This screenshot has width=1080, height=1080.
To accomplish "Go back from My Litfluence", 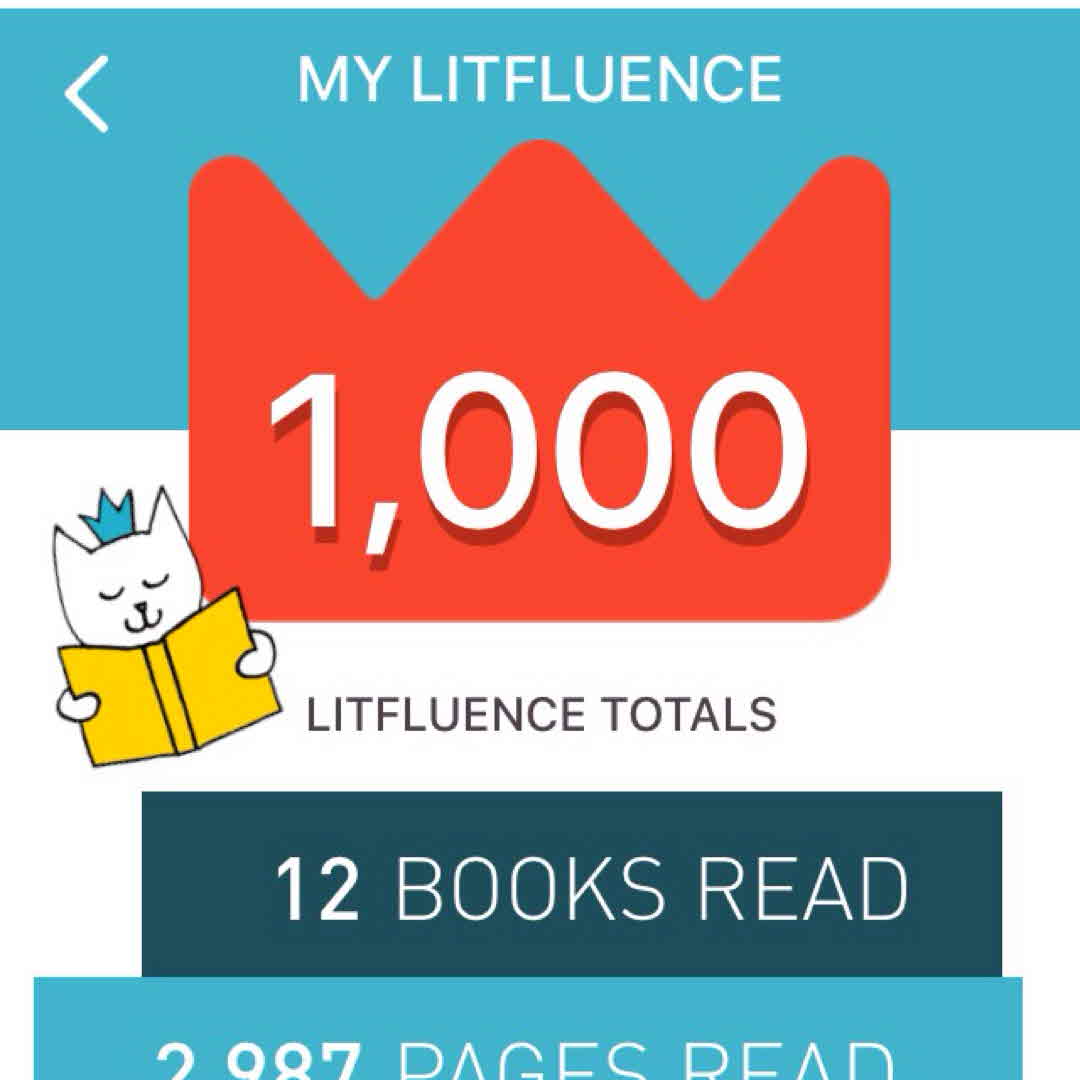I will (x=87, y=94).
